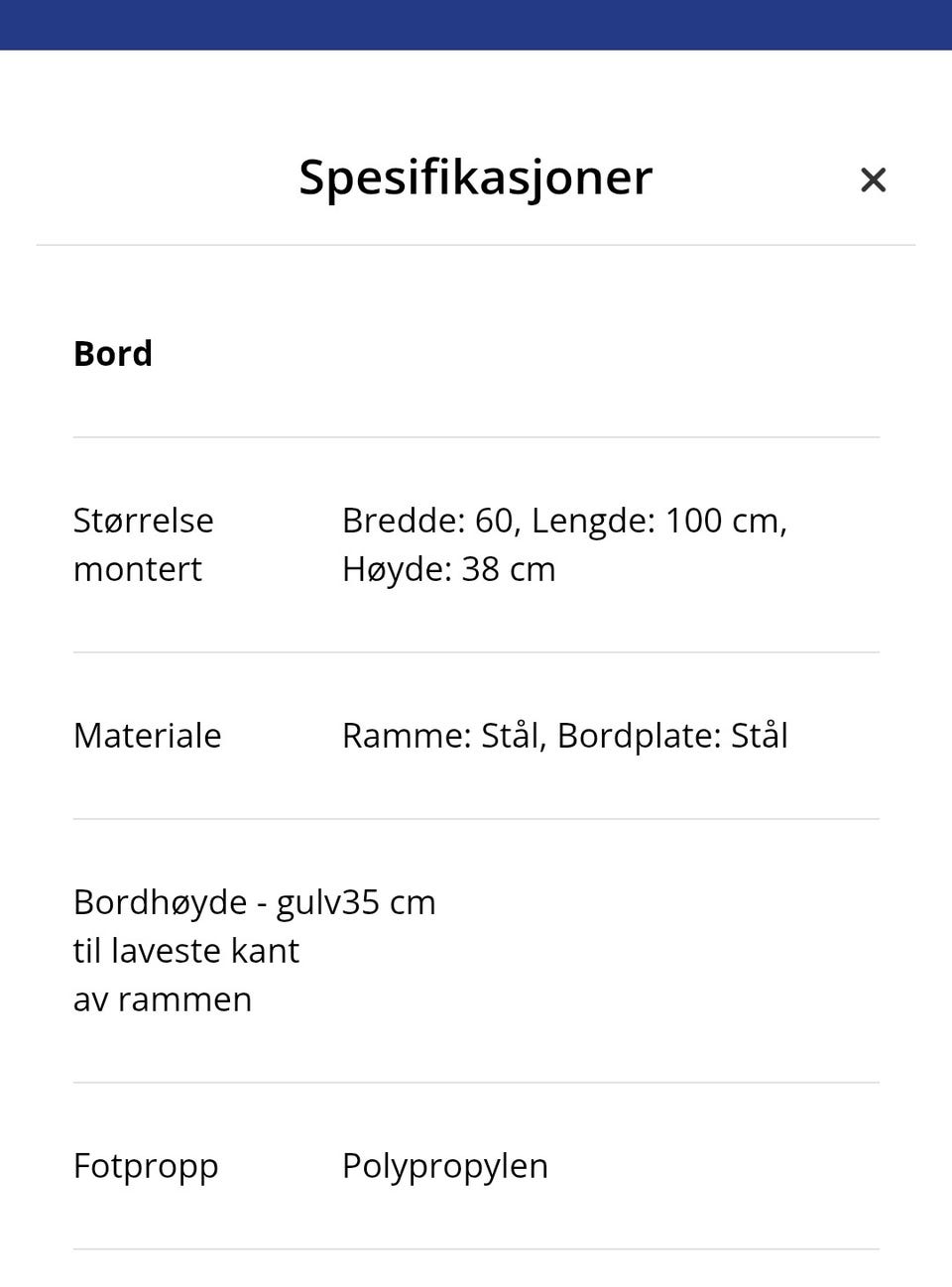Select the Høyde: 38 cm text

[448, 568]
